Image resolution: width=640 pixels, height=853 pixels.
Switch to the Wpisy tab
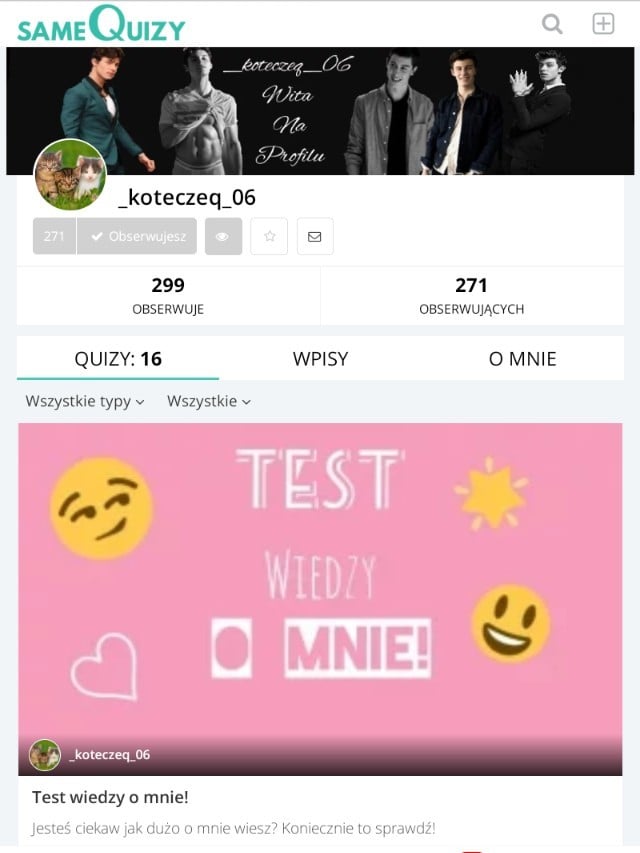click(x=320, y=359)
